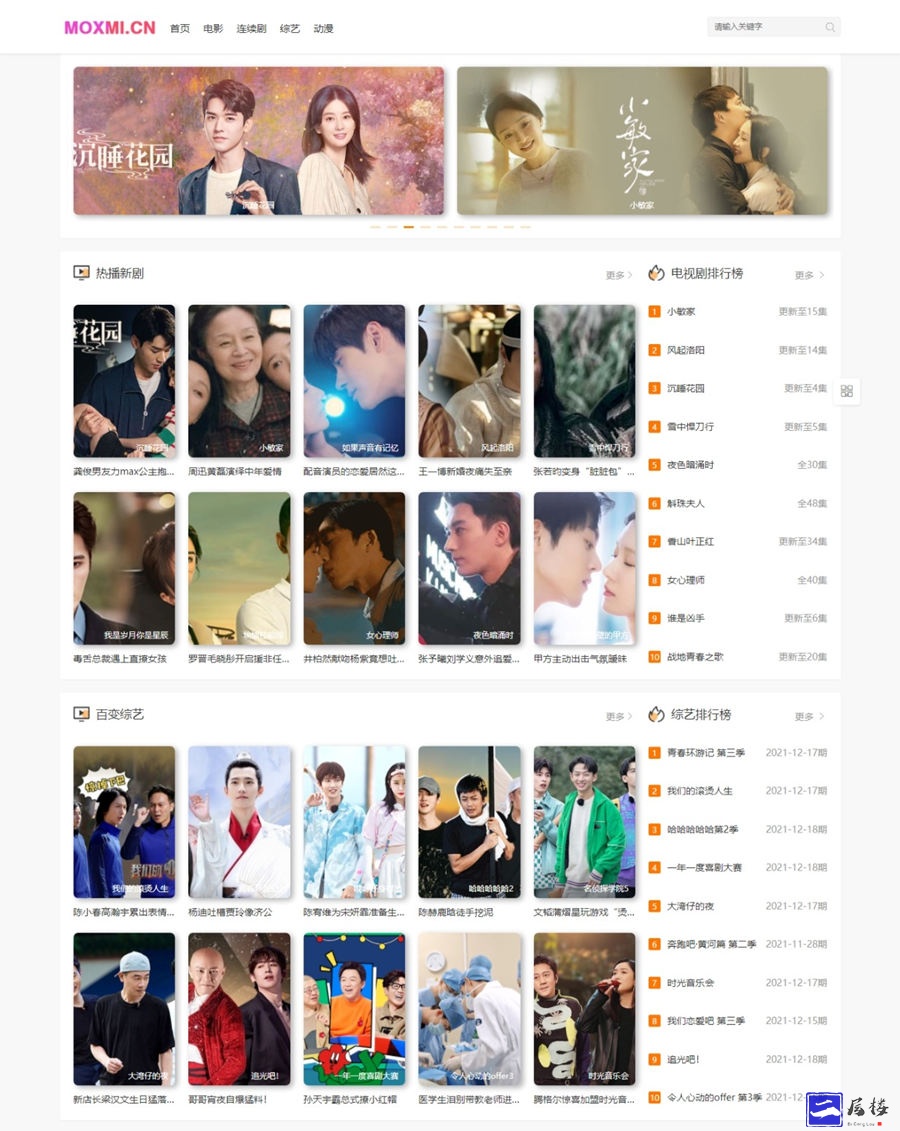Image resolution: width=900 pixels, height=1131 pixels.
Task: Show 更多 for 电视剧排行榜
Action: (809, 275)
